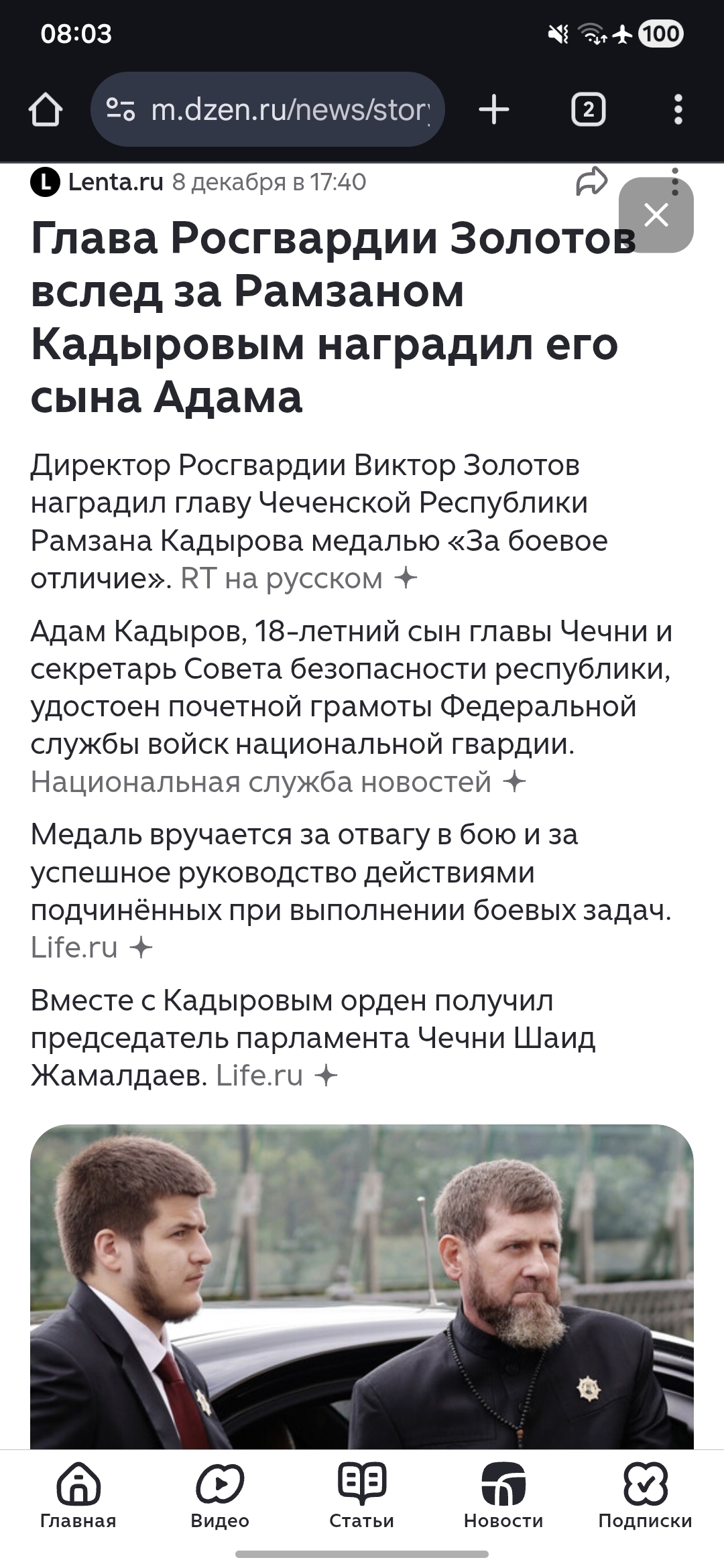Viewport: 724px width, 1568px height.
Task: Open the Life.ru source about Жамалдаев
Action: click(259, 1076)
